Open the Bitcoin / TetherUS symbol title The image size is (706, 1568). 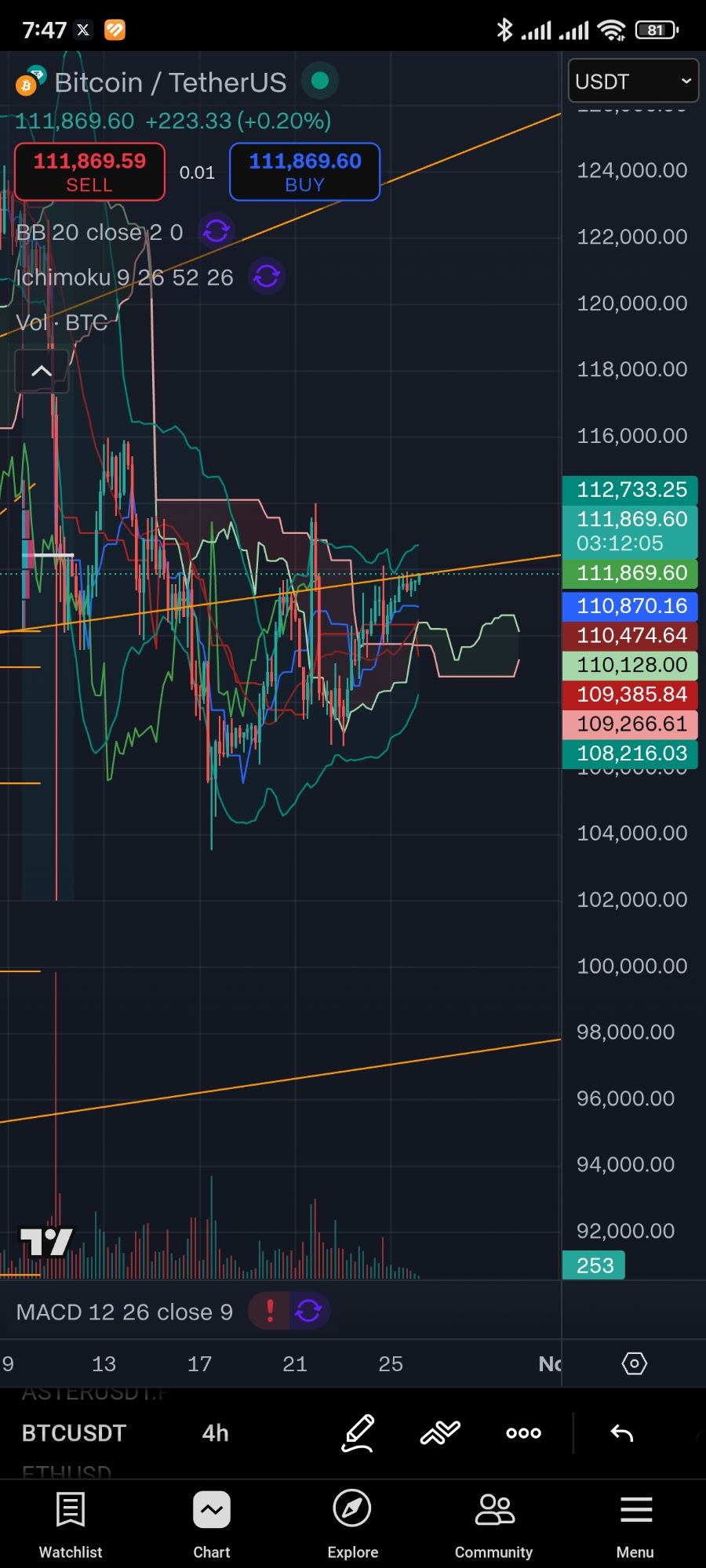coord(170,82)
